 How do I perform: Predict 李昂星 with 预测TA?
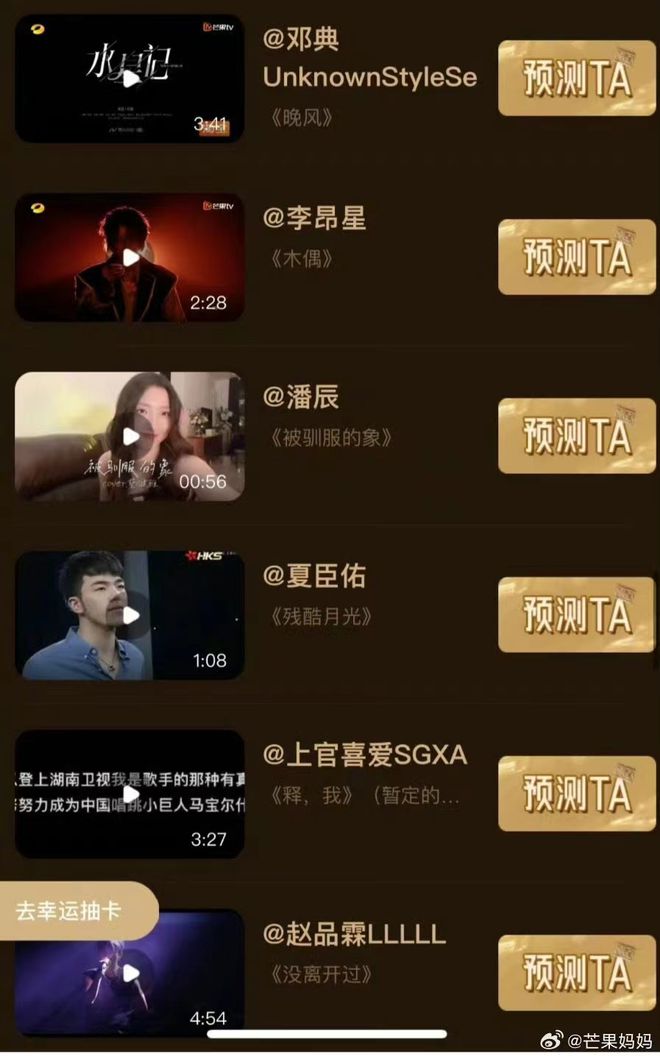point(577,257)
